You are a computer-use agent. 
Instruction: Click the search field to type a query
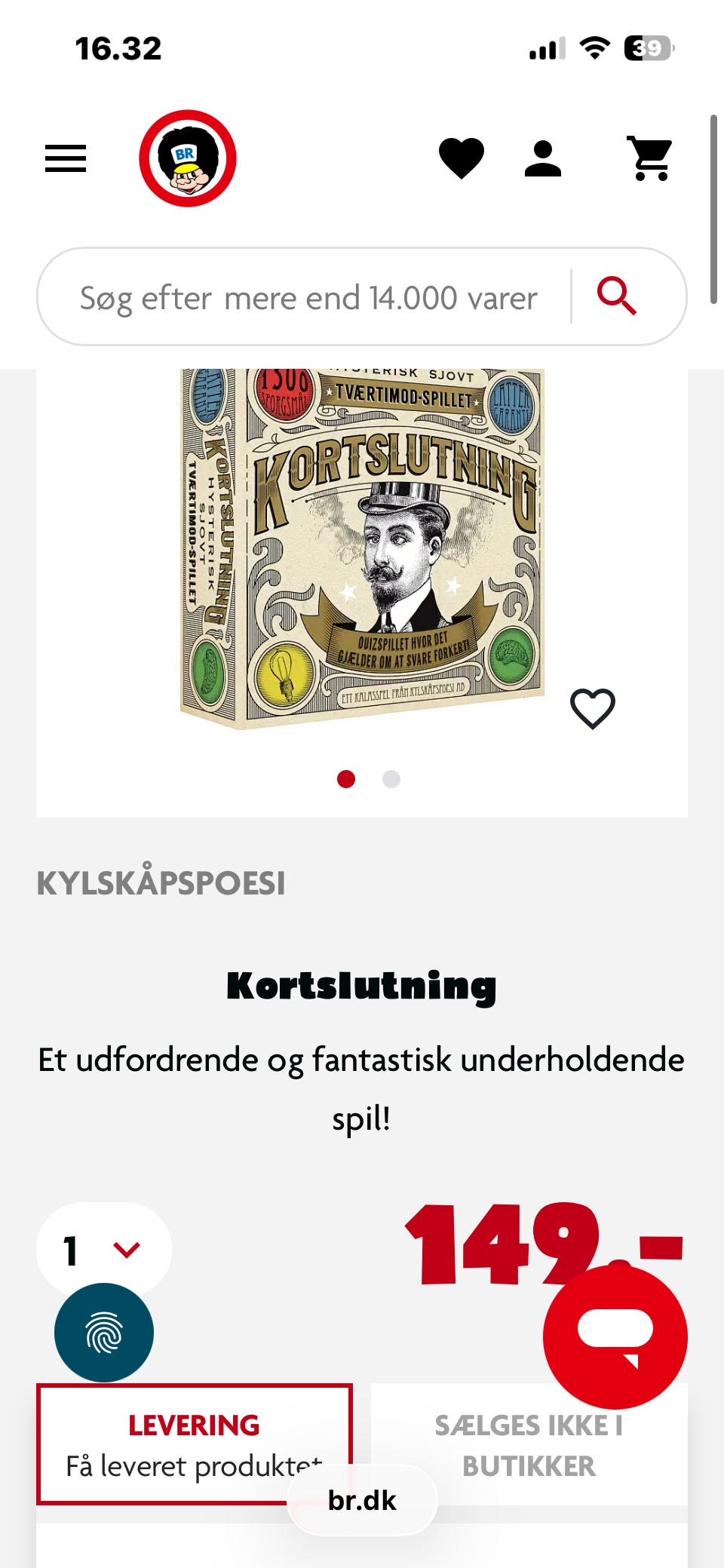[x=302, y=296]
